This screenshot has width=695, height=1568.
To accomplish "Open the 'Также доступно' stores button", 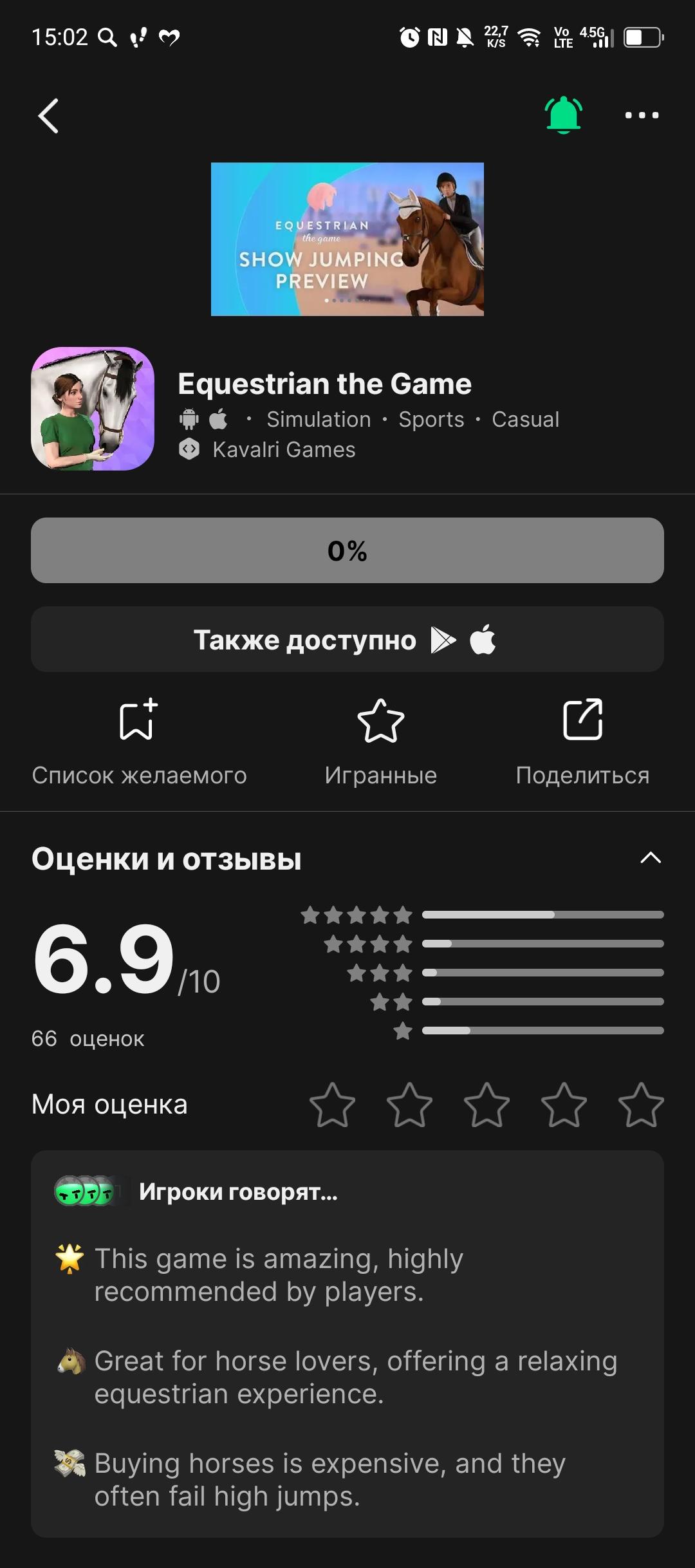I will pos(347,640).
